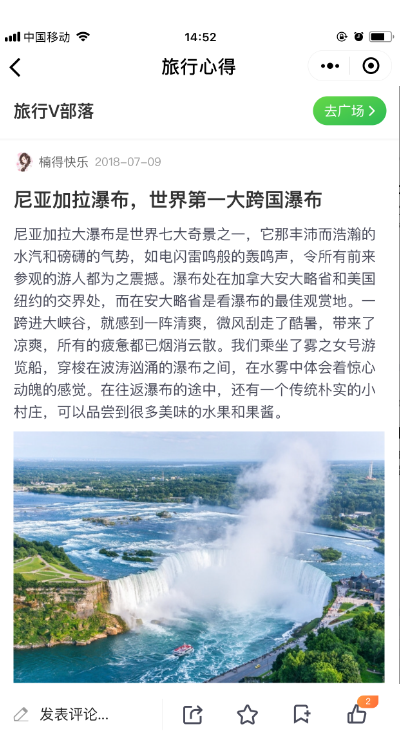Favorite the post with the star icon

tap(247, 714)
